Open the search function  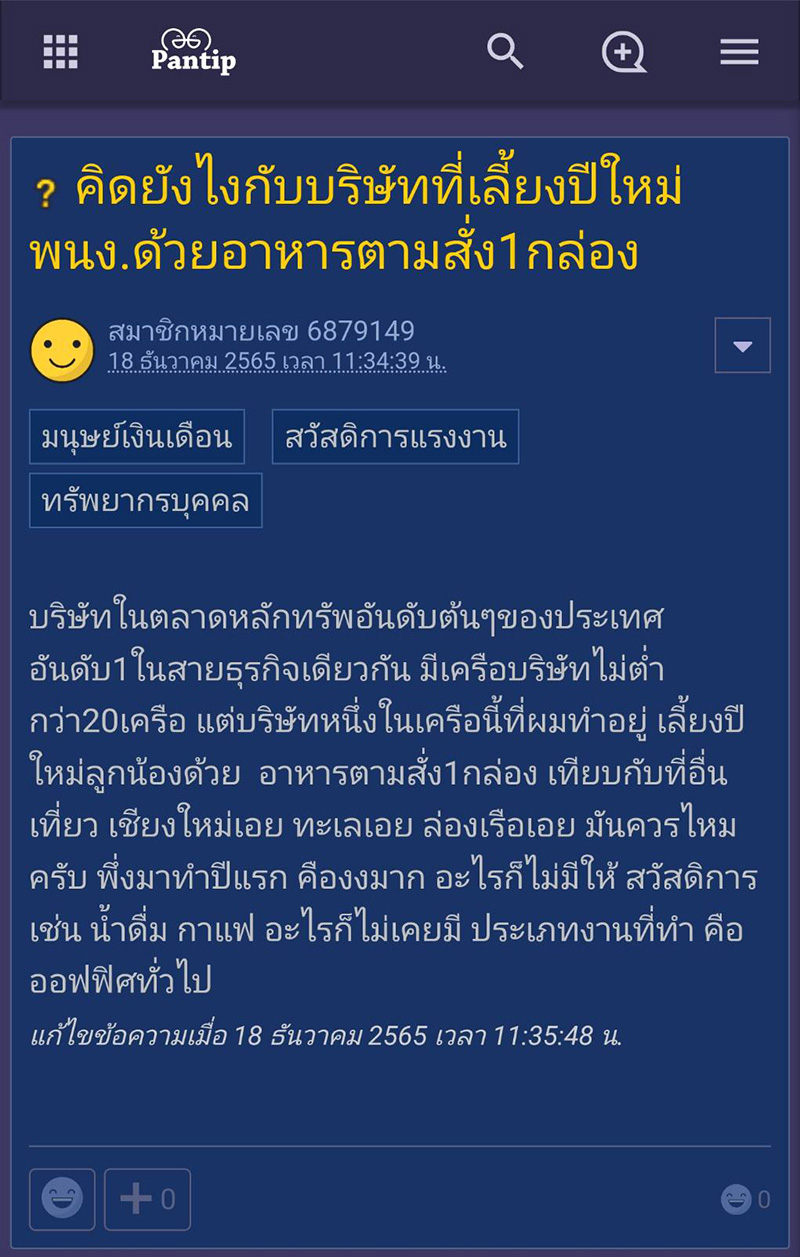pyautogui.click(x=506, y=50)
